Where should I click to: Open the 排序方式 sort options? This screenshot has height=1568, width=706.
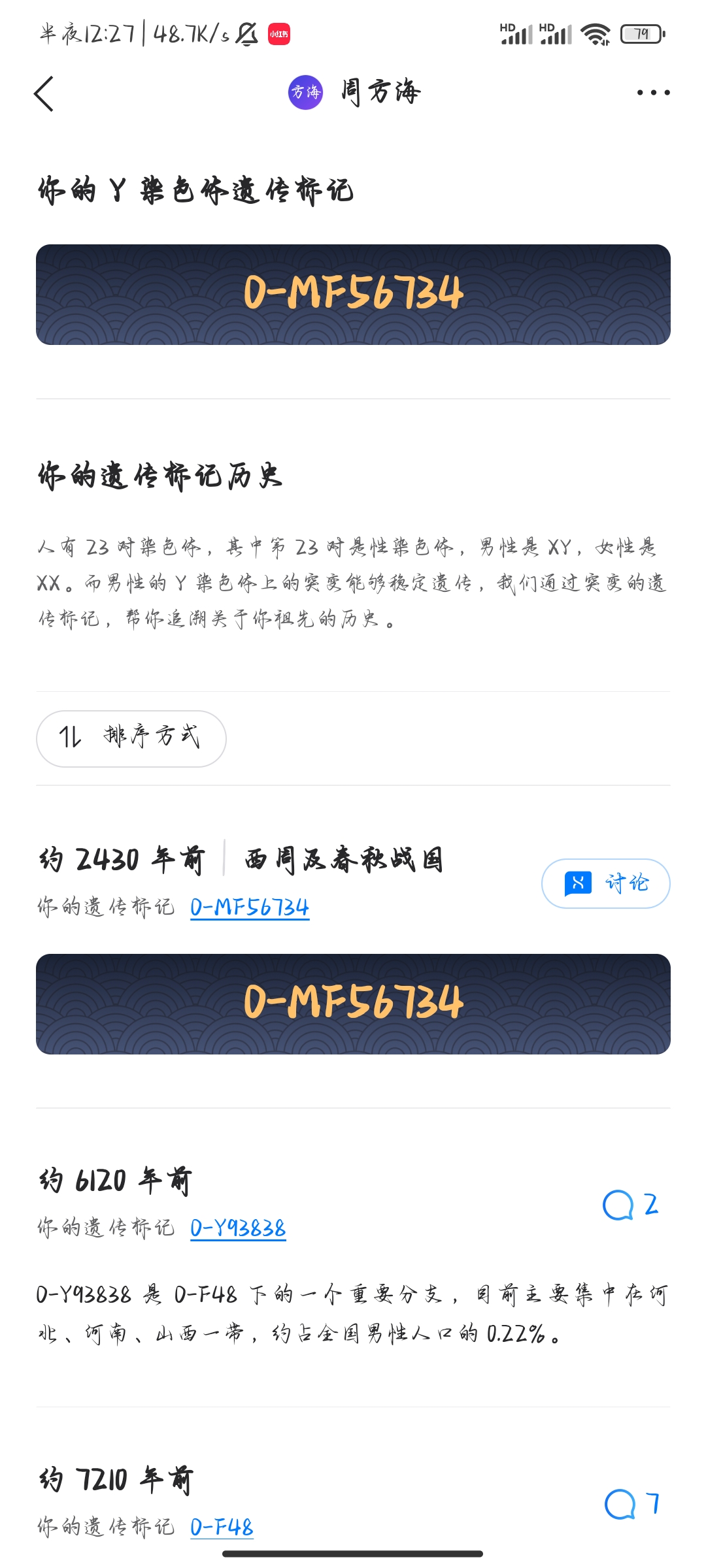131,738
